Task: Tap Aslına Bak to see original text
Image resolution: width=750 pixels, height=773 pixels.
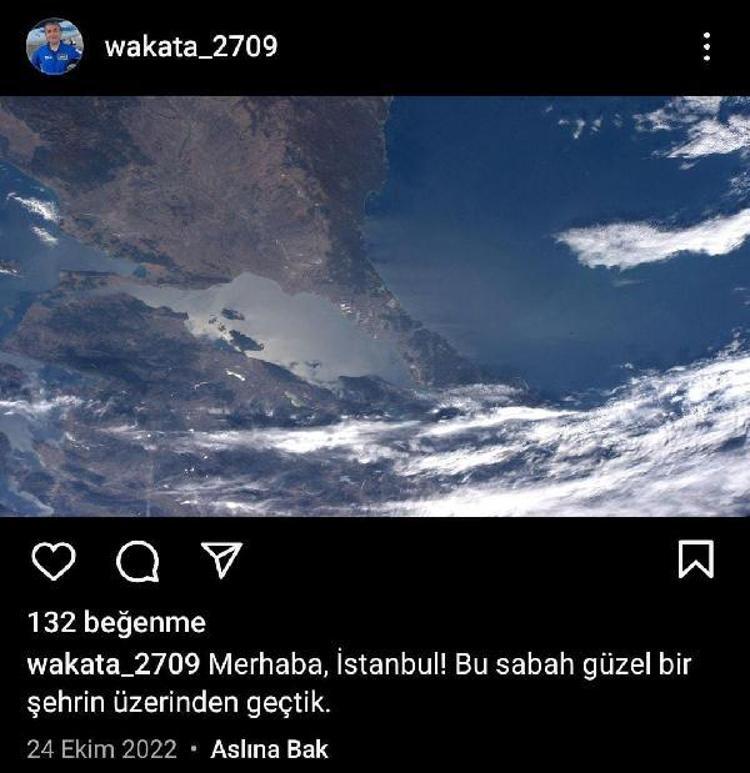Action: pyautogui.click(x=268, y=749)
